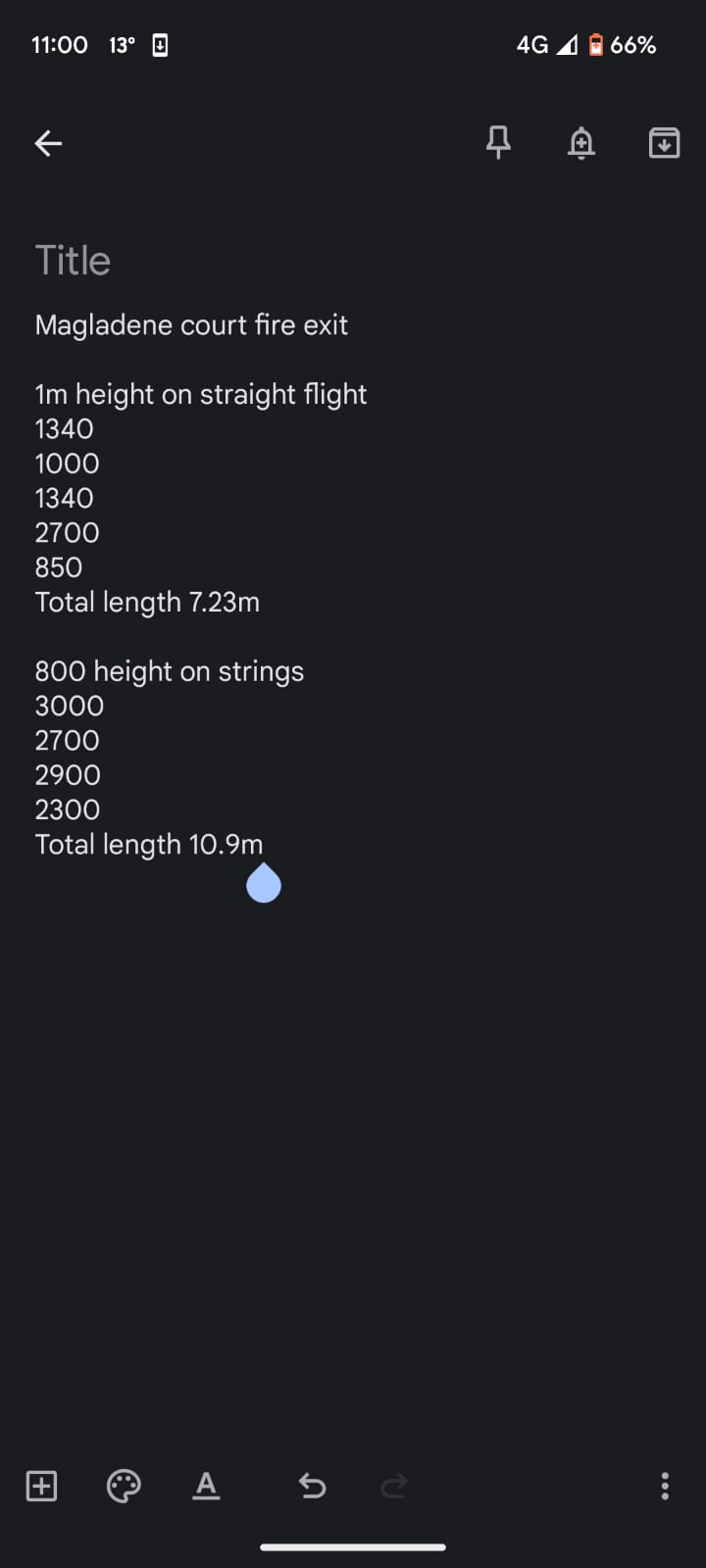Pin this note
This screenshot has height=1568, width=706.
498,143
